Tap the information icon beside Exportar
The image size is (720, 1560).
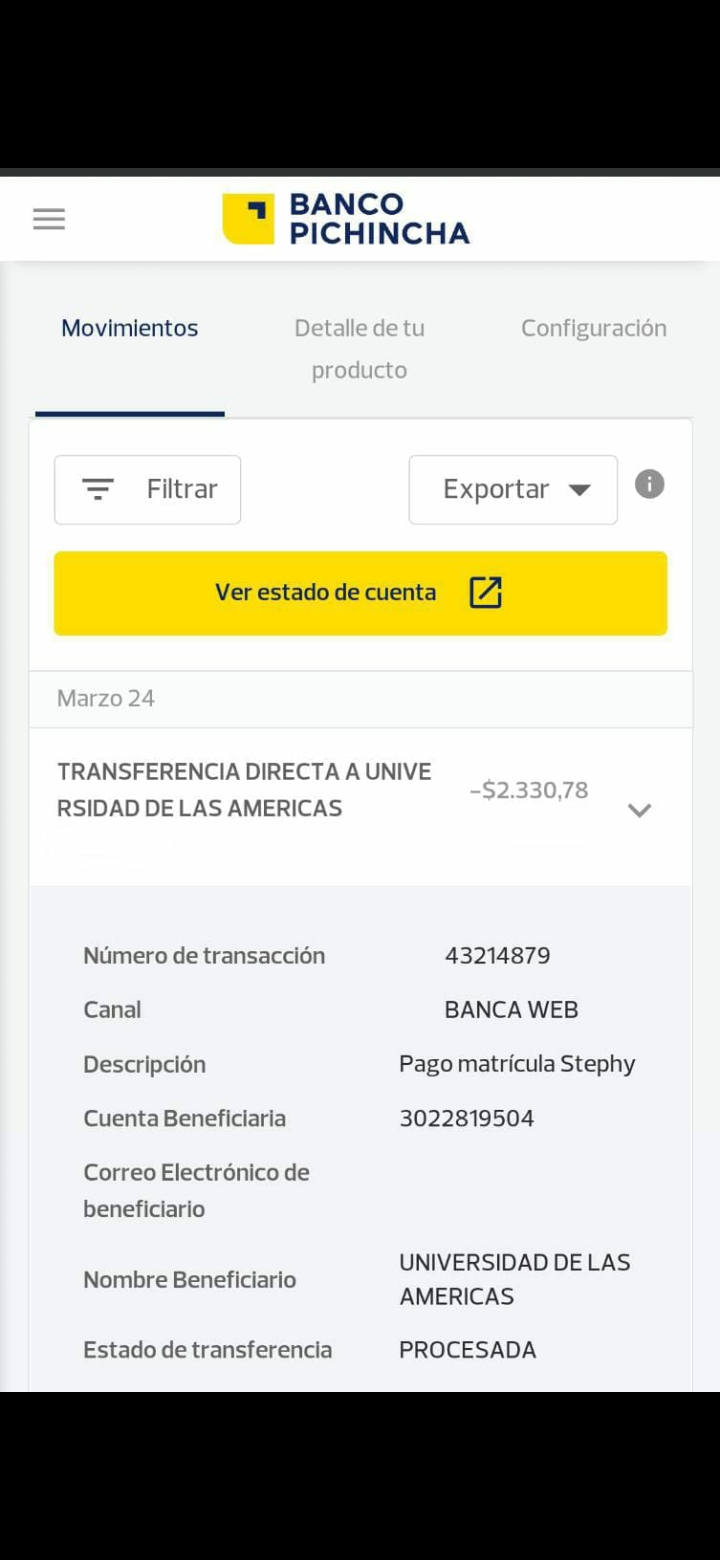point(650,485)
